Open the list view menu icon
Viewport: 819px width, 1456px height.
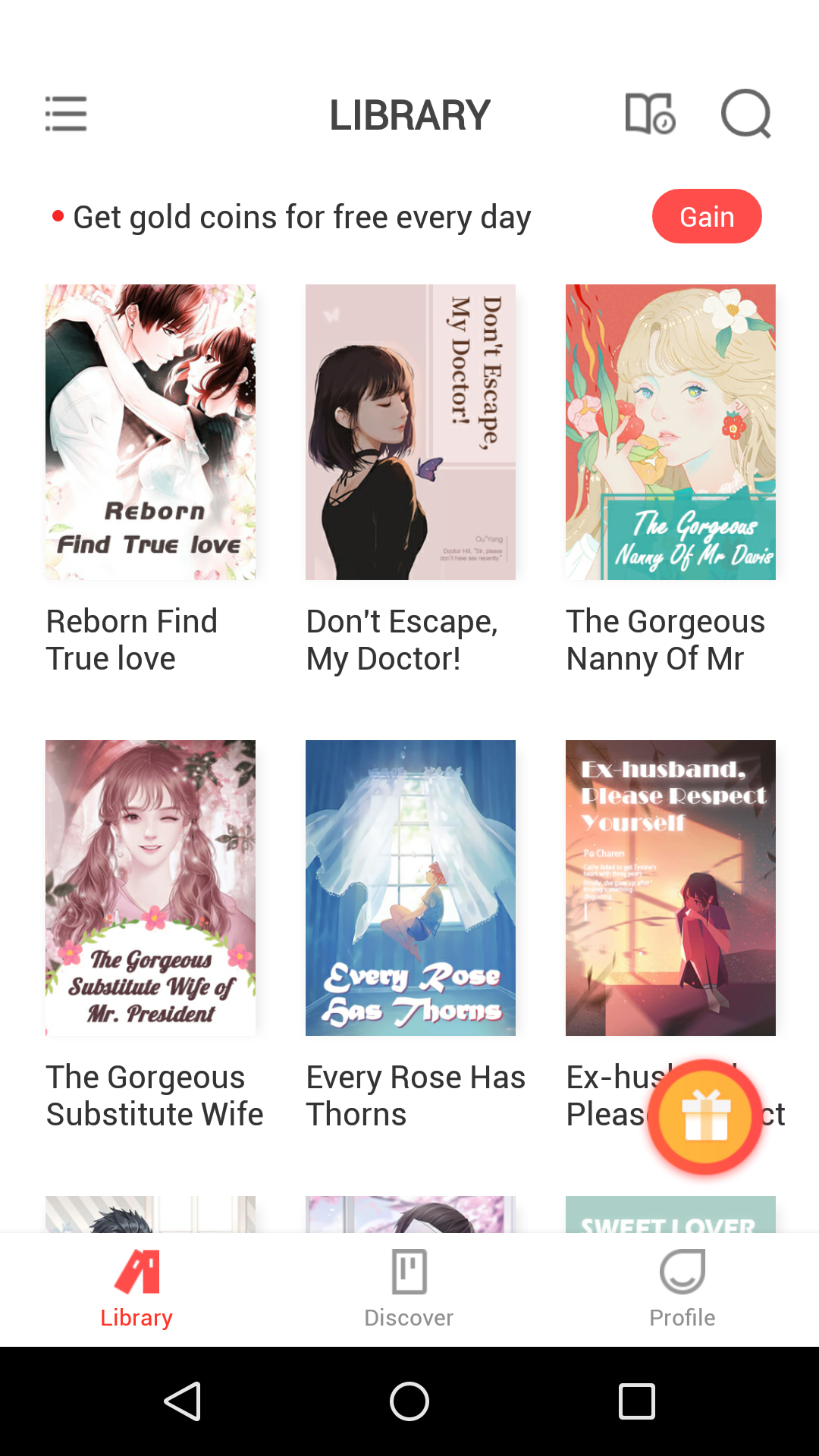point(66,114)
